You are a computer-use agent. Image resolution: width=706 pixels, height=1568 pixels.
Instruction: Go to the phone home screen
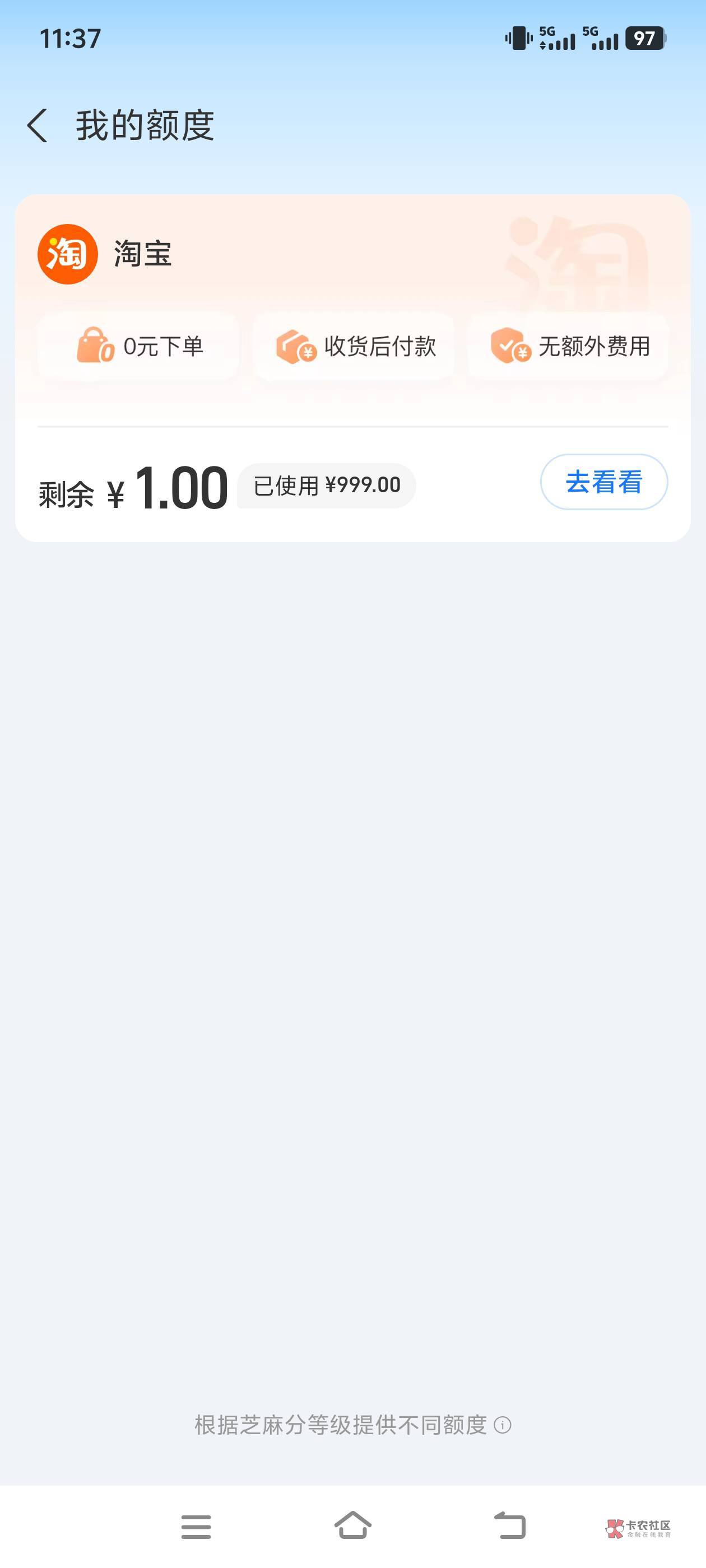pyautogui.click(x=352, y=1525)
